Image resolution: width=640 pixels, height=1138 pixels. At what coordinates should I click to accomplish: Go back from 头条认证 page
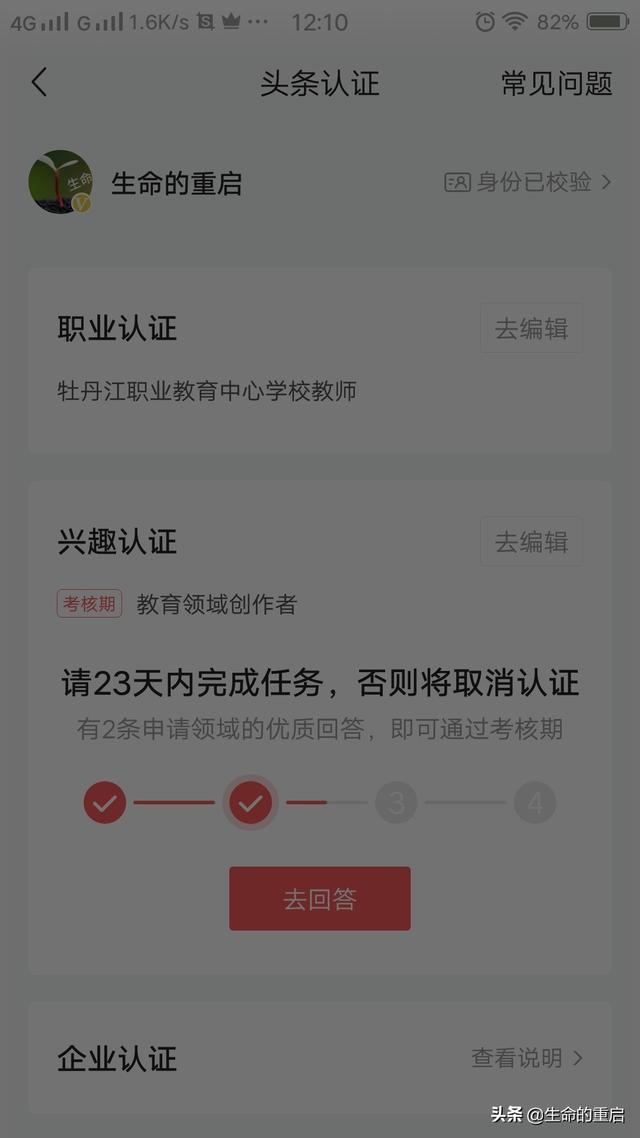point(40,83)
